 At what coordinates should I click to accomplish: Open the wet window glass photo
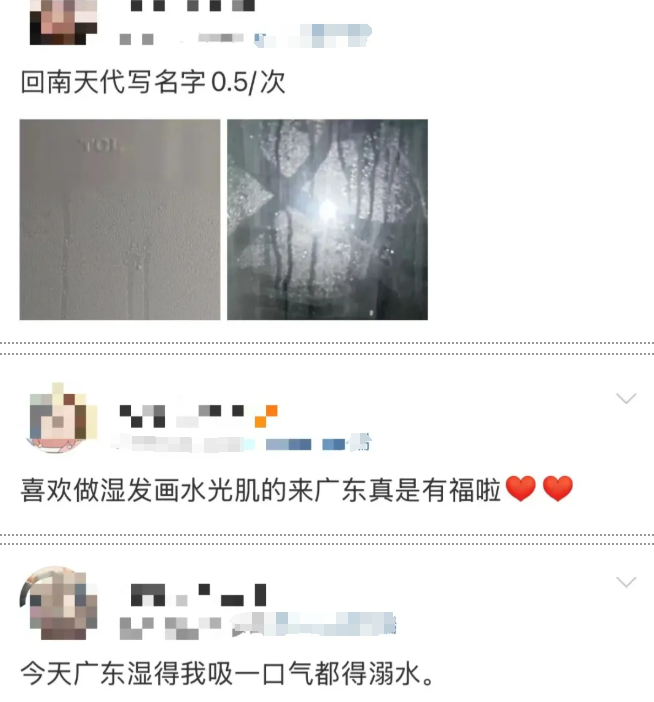pyautogui.click(x=327, y=220)
